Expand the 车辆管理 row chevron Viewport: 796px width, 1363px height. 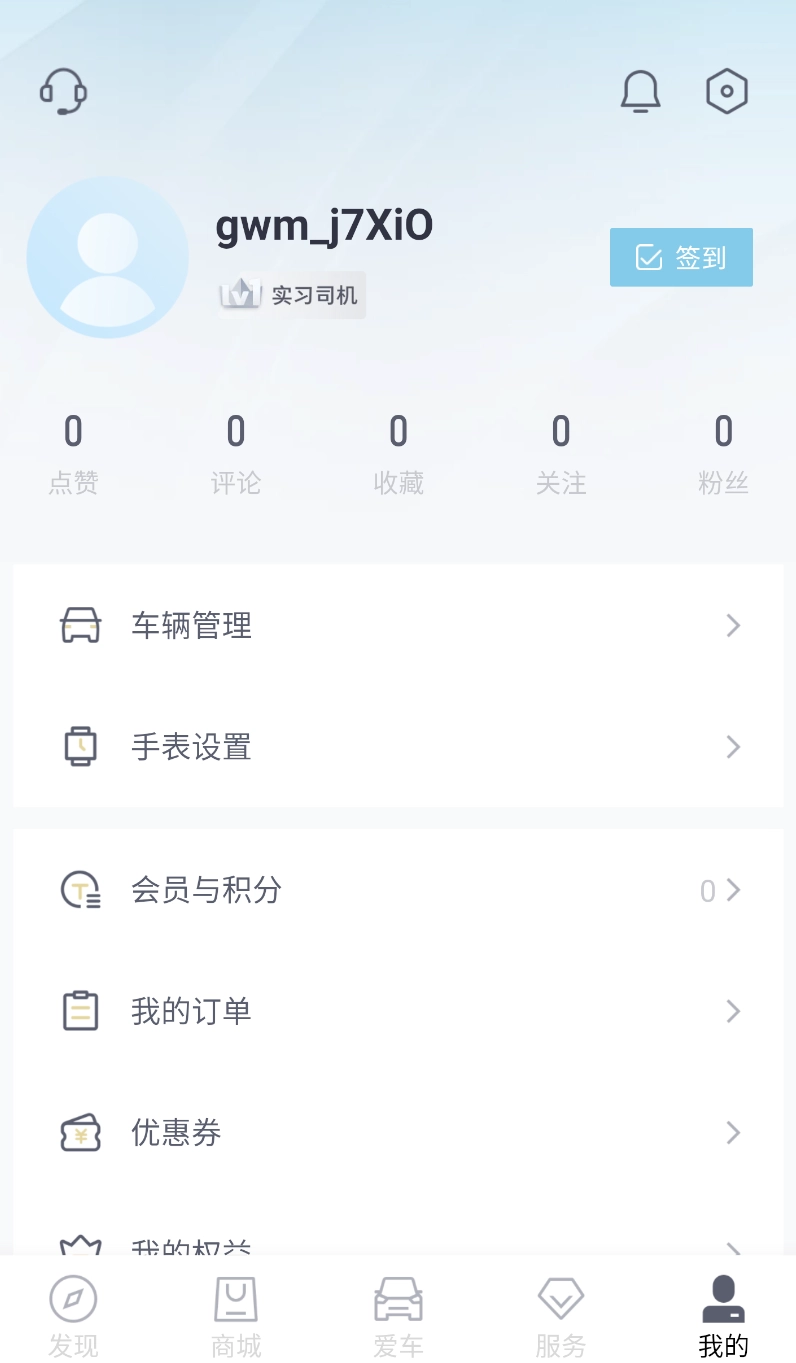733,625
